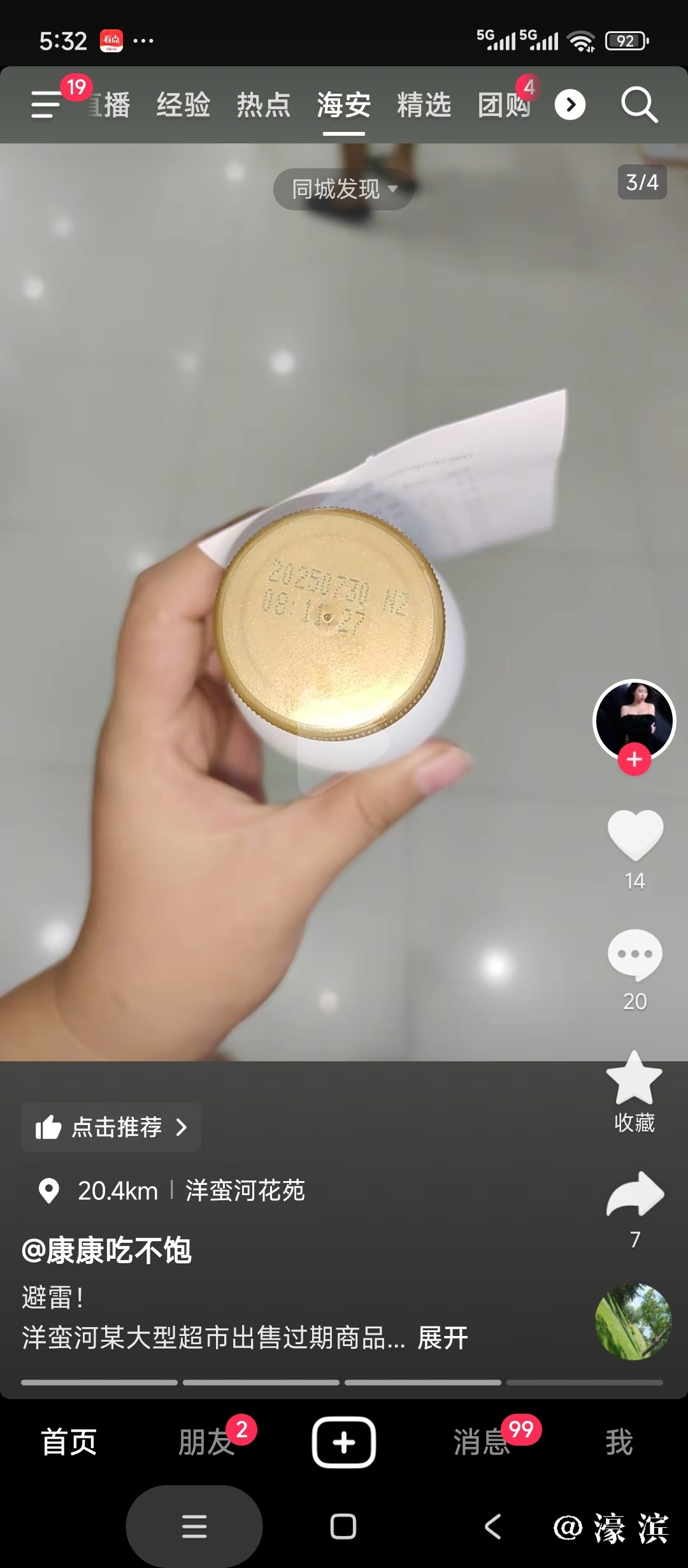Create a new post with the plus button
688x1568 pixels.
pyautogui.click(x=344, y=1442)
